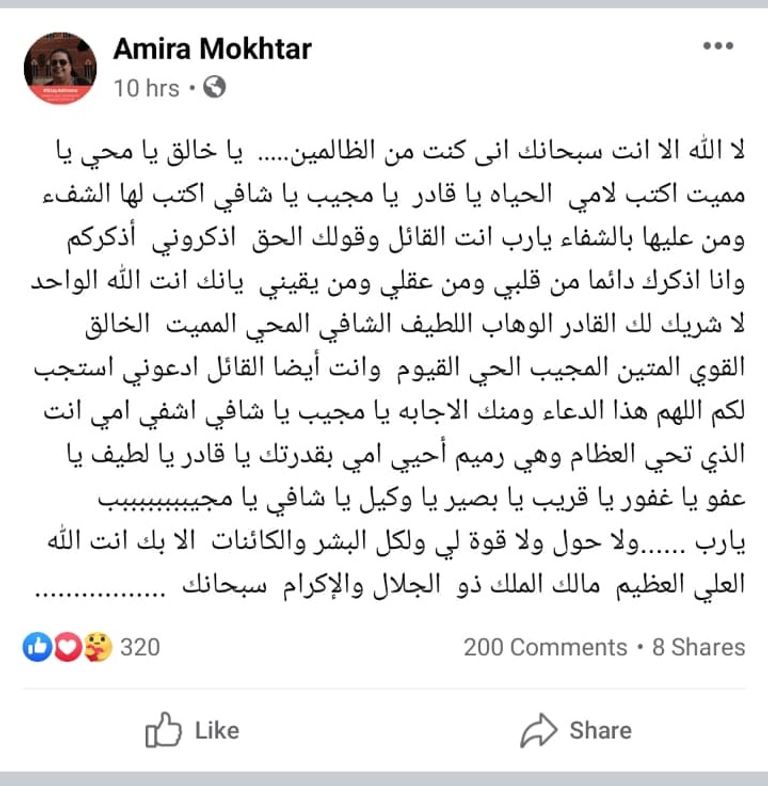The height and width of the screenshot is (786, 768).
Task: Open Amira Mokhtar's profile from her name
Action: coord(213,47)
